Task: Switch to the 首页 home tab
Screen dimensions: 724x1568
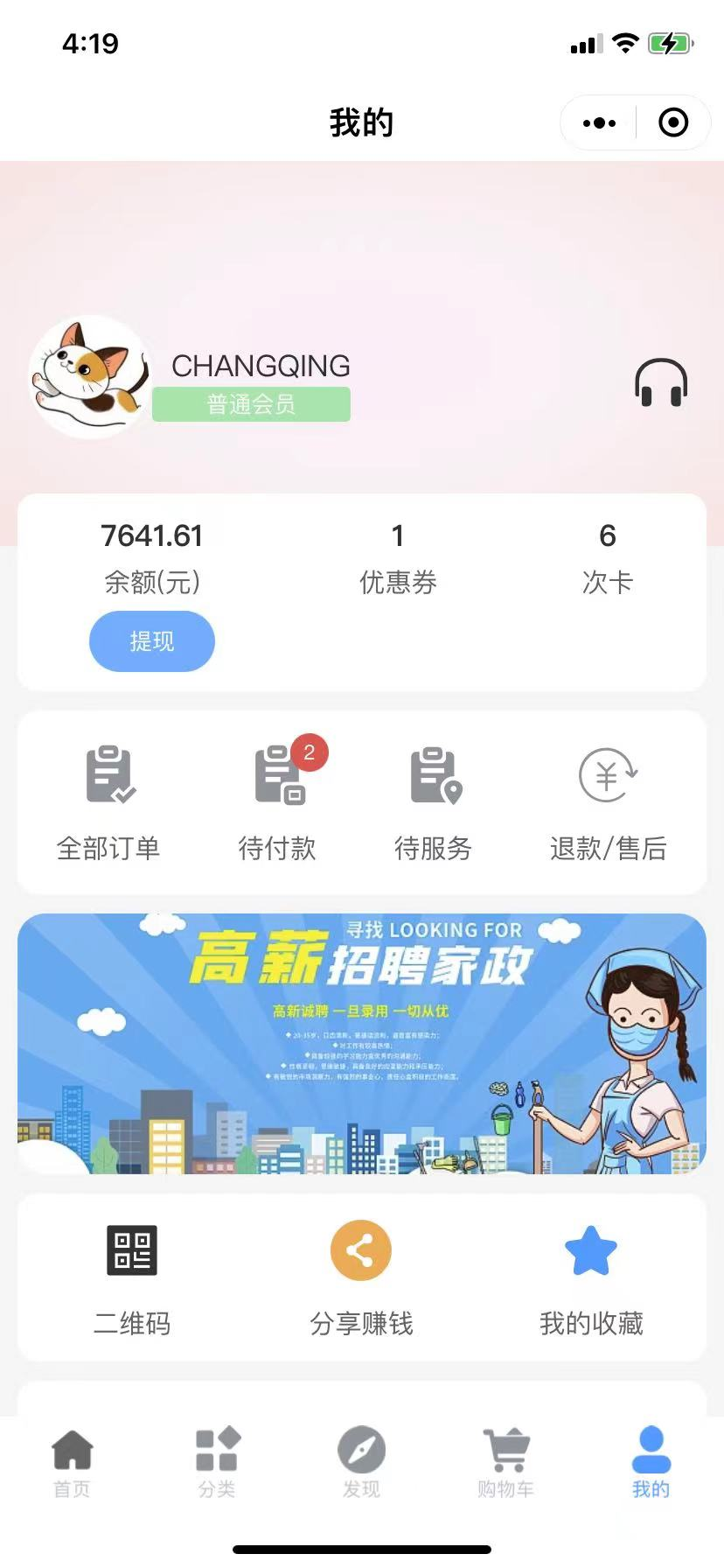Action: (72, 1463)
